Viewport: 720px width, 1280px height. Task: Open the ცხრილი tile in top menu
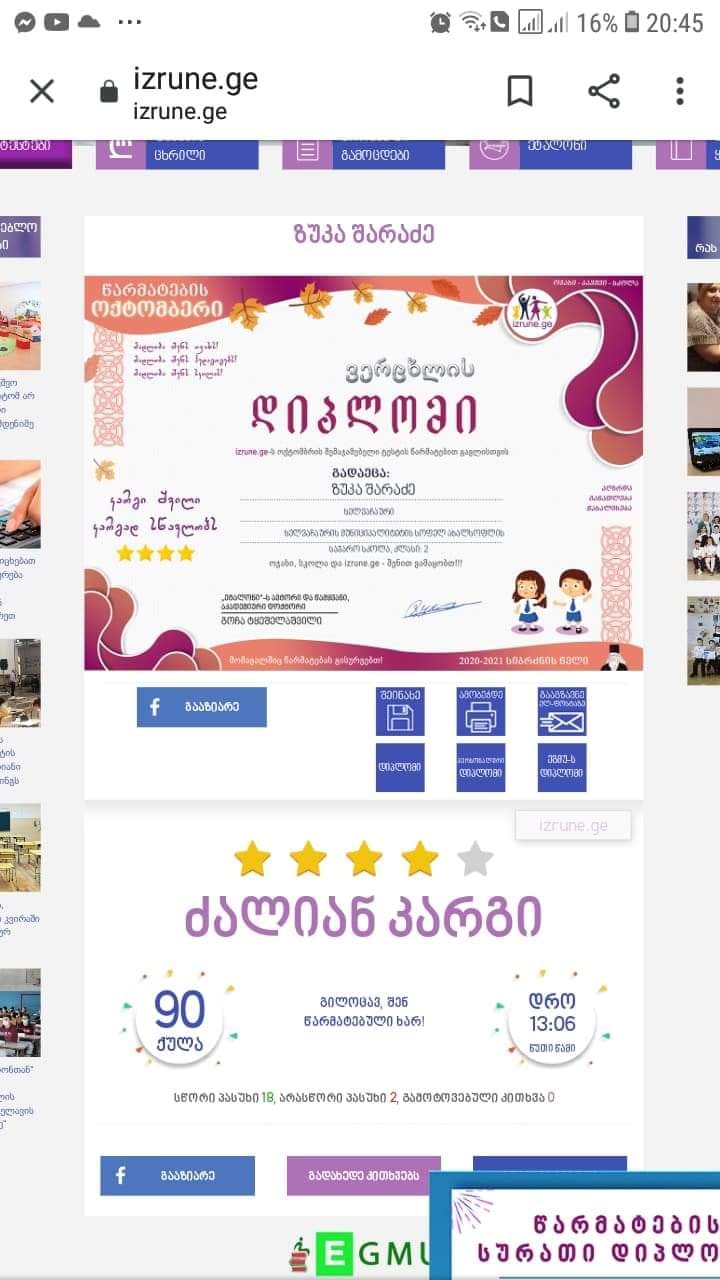[177, 152]
